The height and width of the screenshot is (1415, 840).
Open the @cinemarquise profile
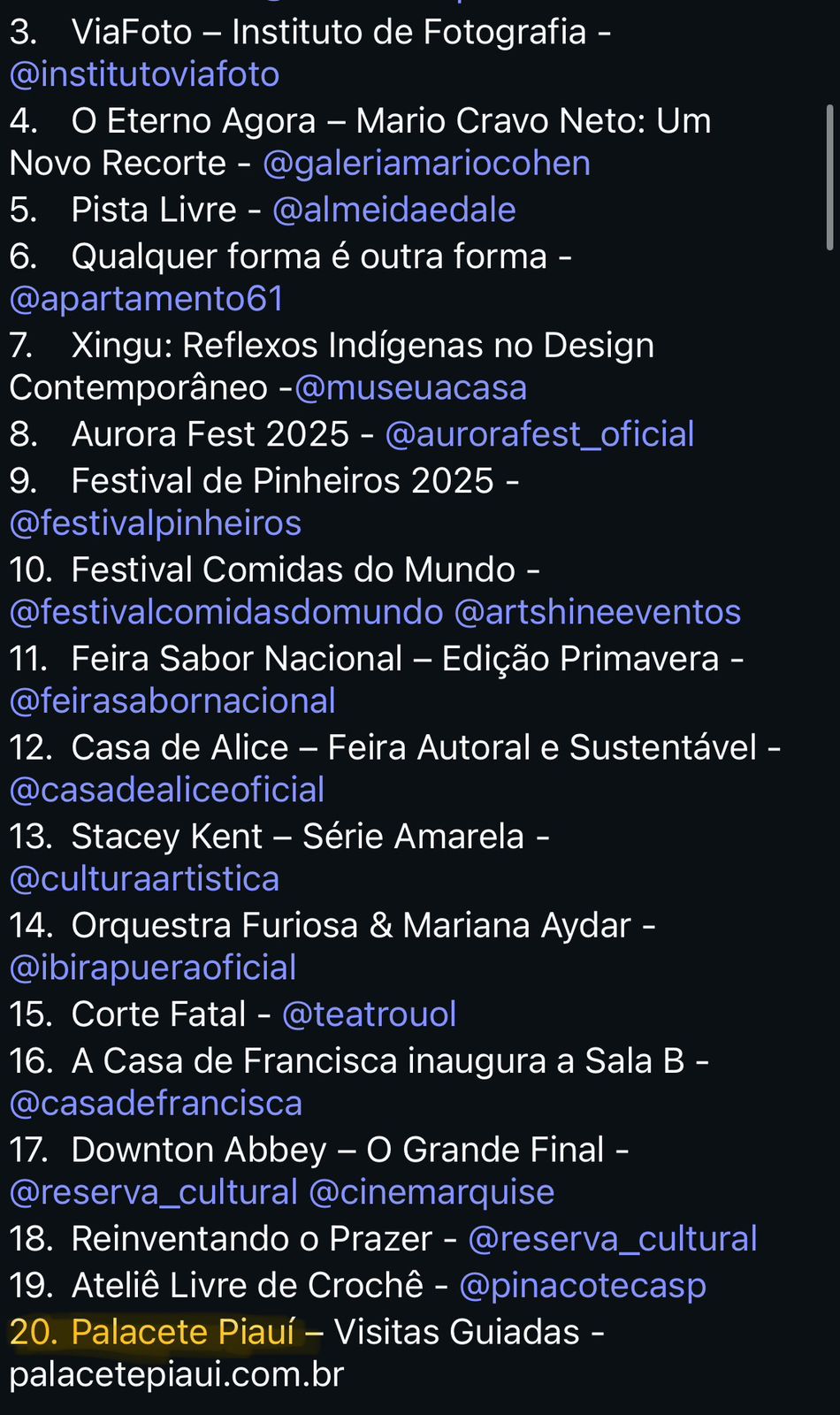click(431, 1192)
